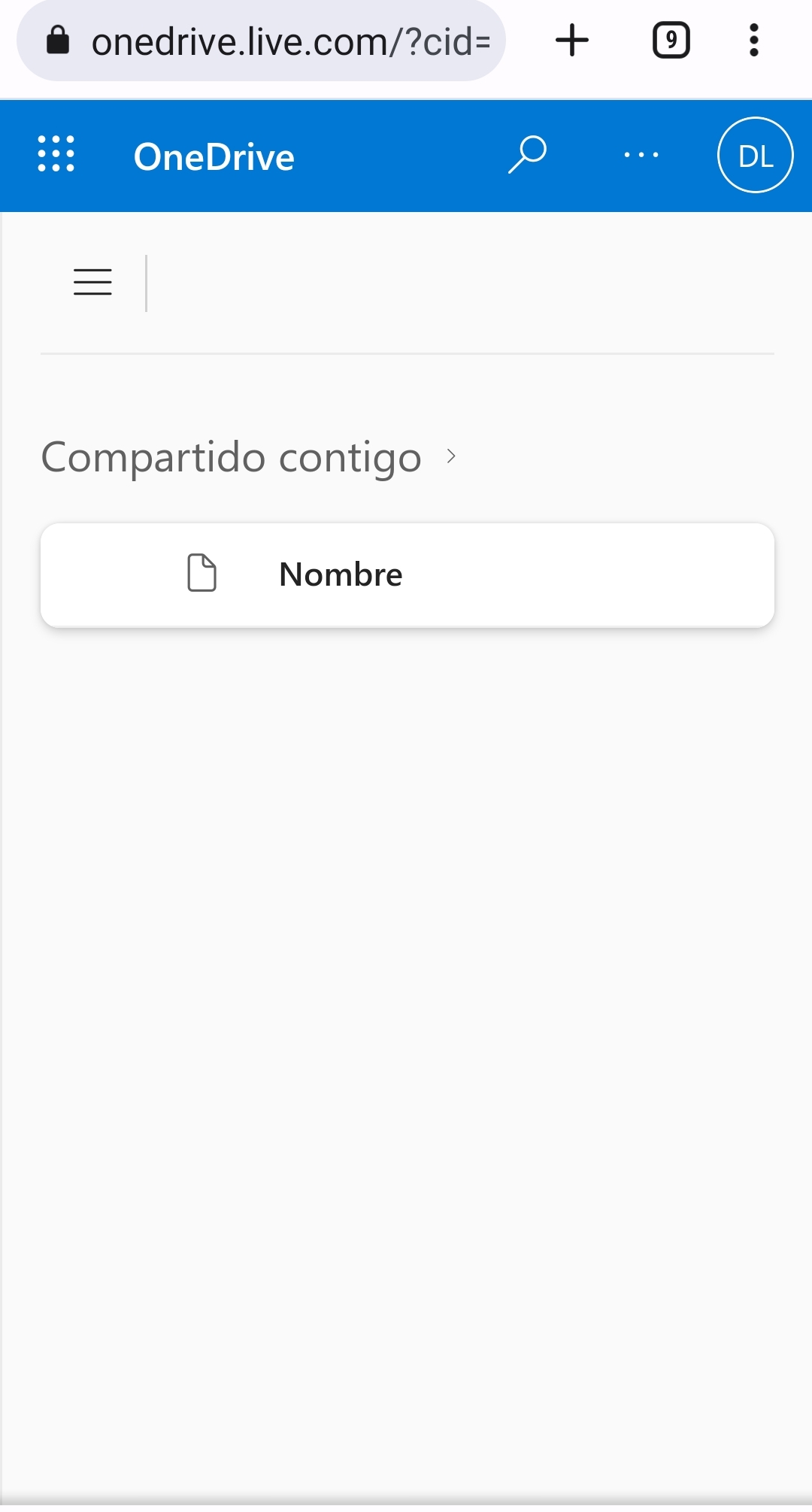
Task: Search in OneDrive
Action: (527, 155)
